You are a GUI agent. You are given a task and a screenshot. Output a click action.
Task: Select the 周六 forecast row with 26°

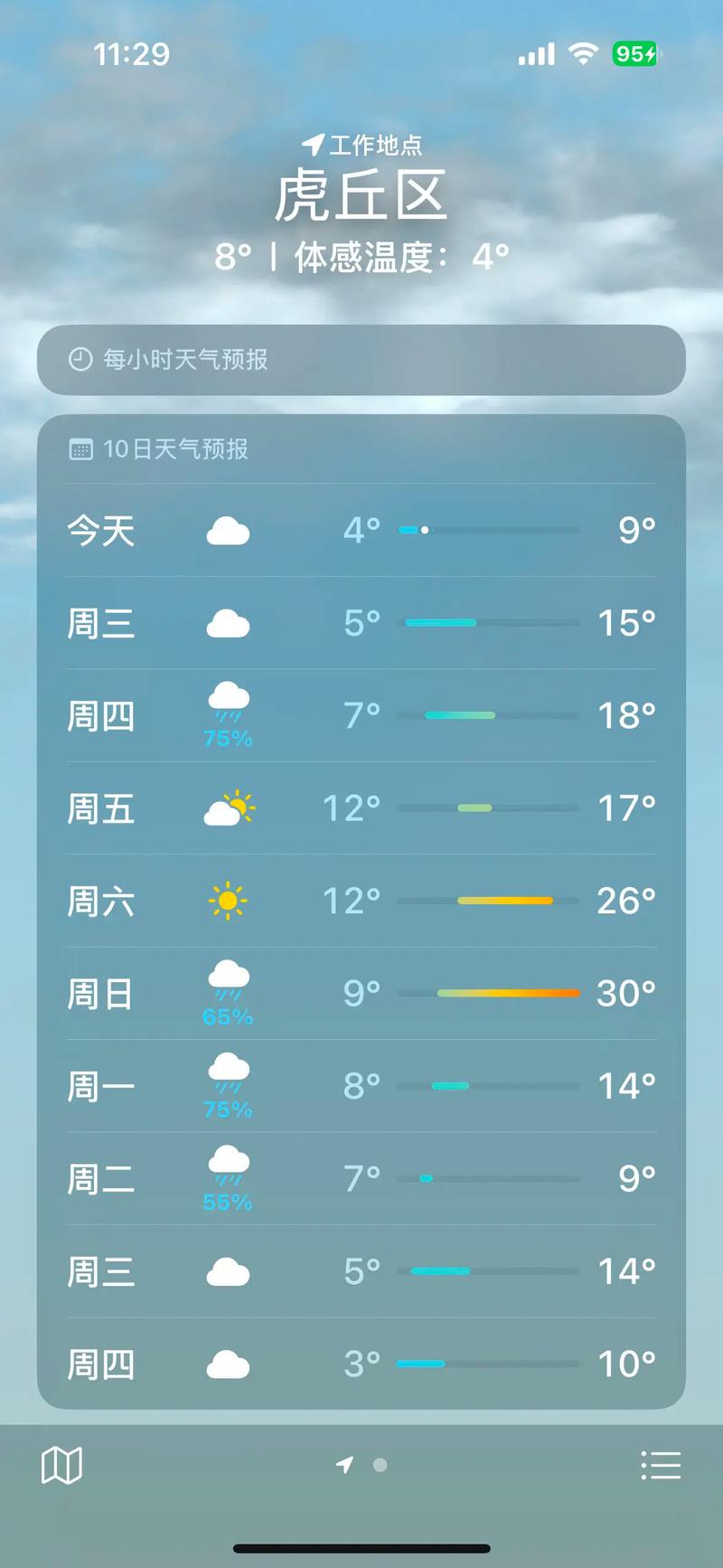tap(361, 901)
